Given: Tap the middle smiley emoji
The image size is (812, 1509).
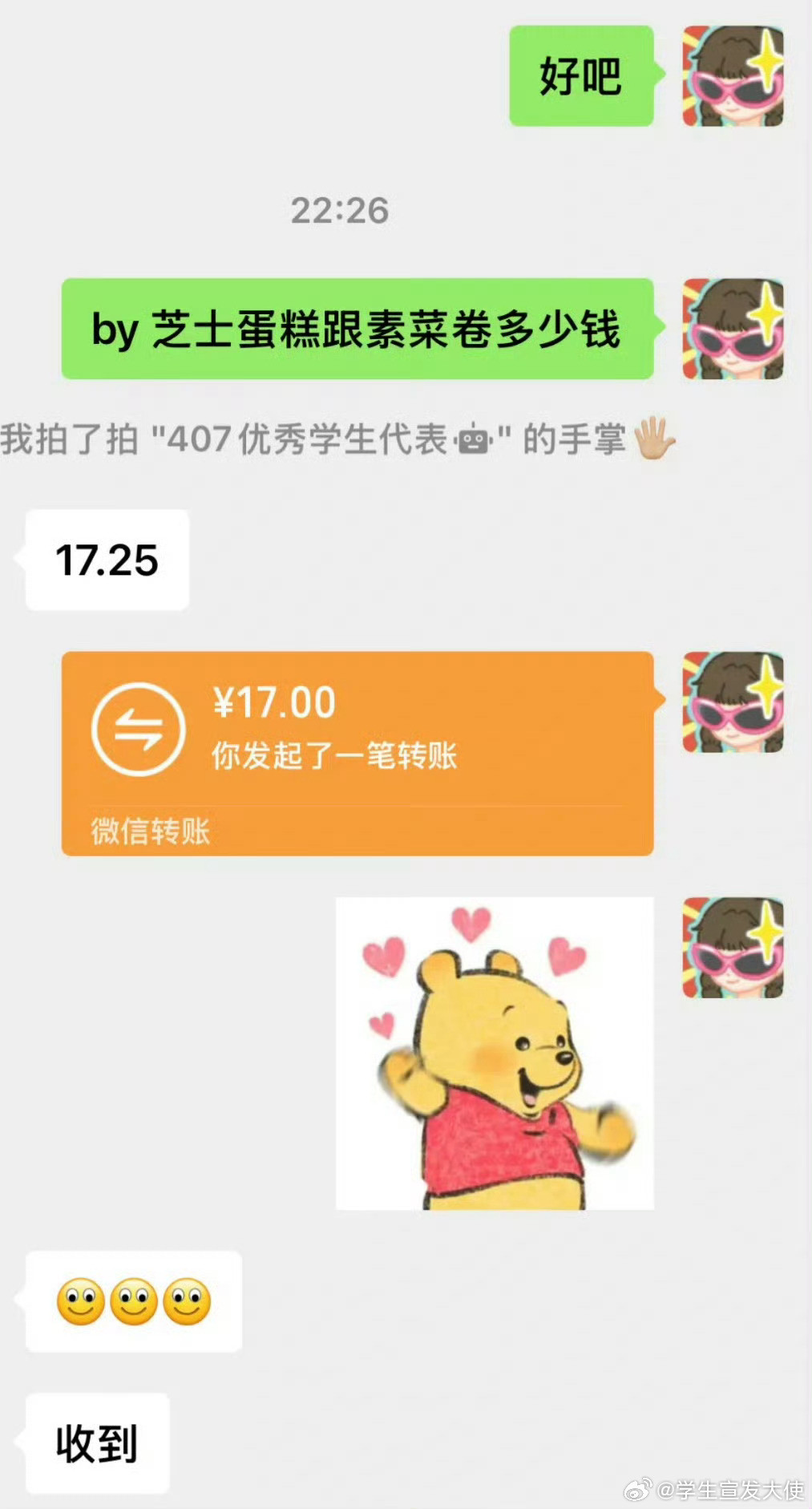Looking at the screenshot, I should [133, 1301].
